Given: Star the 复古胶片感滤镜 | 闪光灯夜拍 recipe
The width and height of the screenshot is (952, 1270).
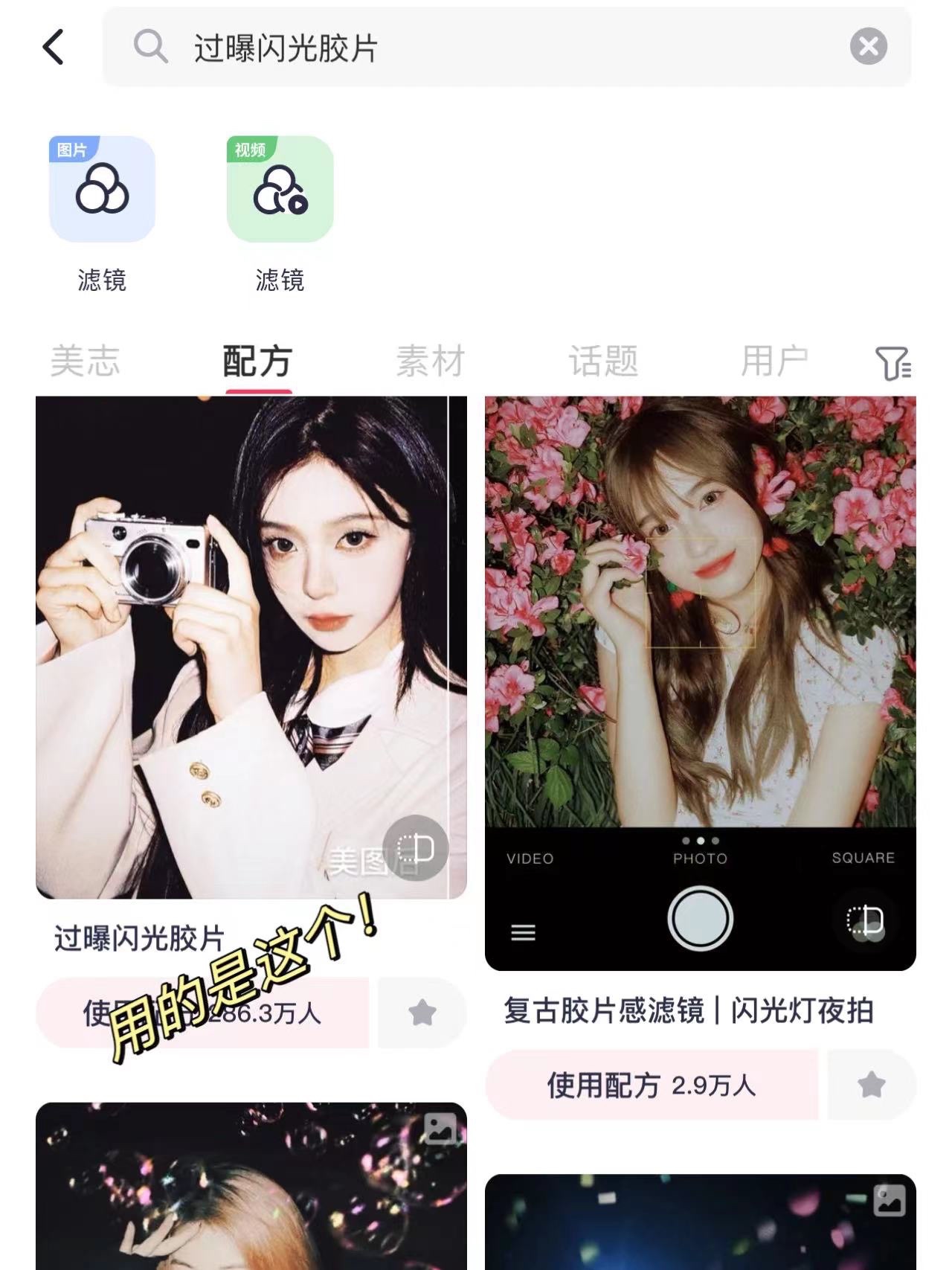Looking at the screenshot, I should [871, 1085].
